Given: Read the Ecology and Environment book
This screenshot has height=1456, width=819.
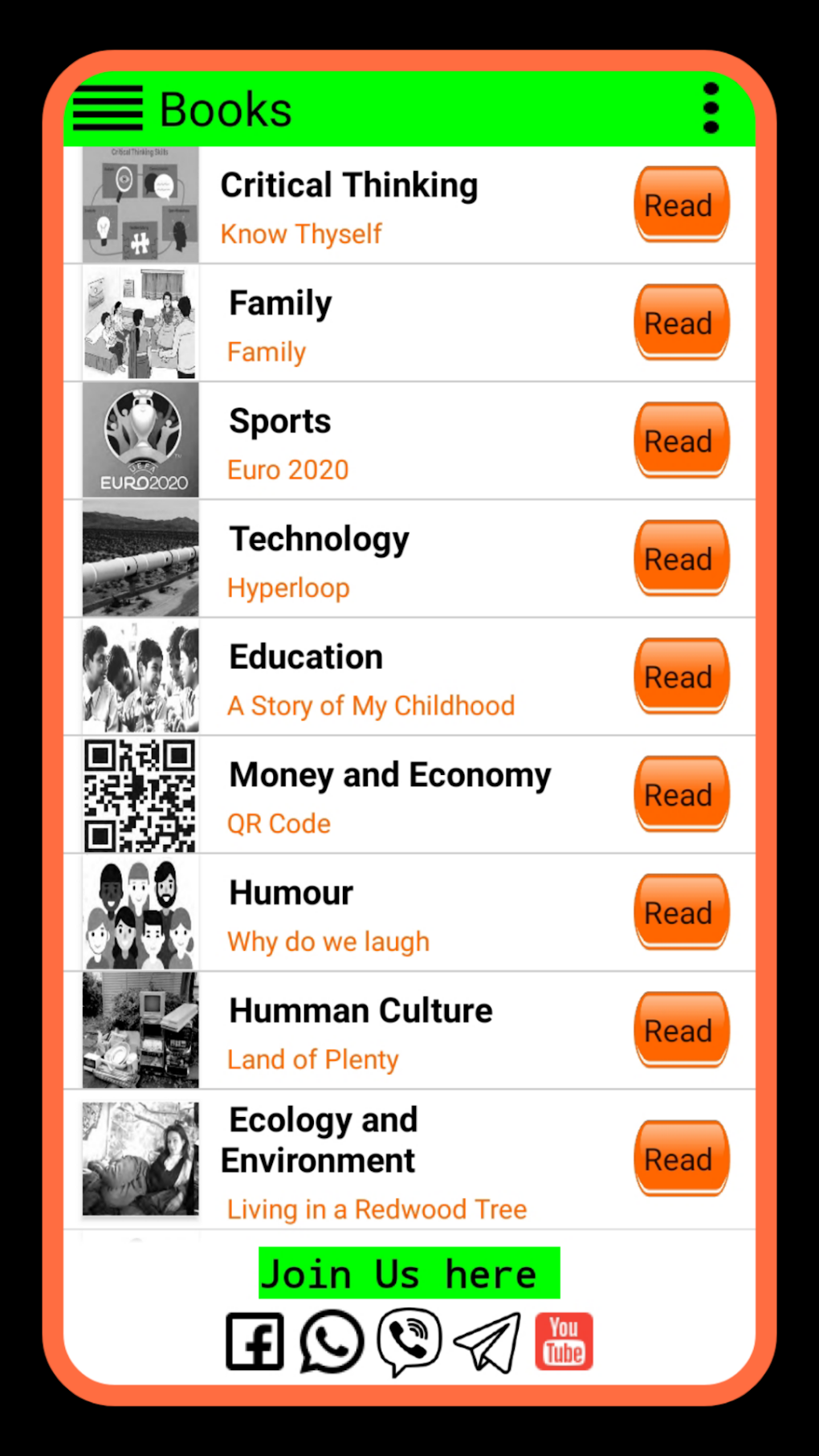Looking at the screenshot, I should (x=681, y=1160).
